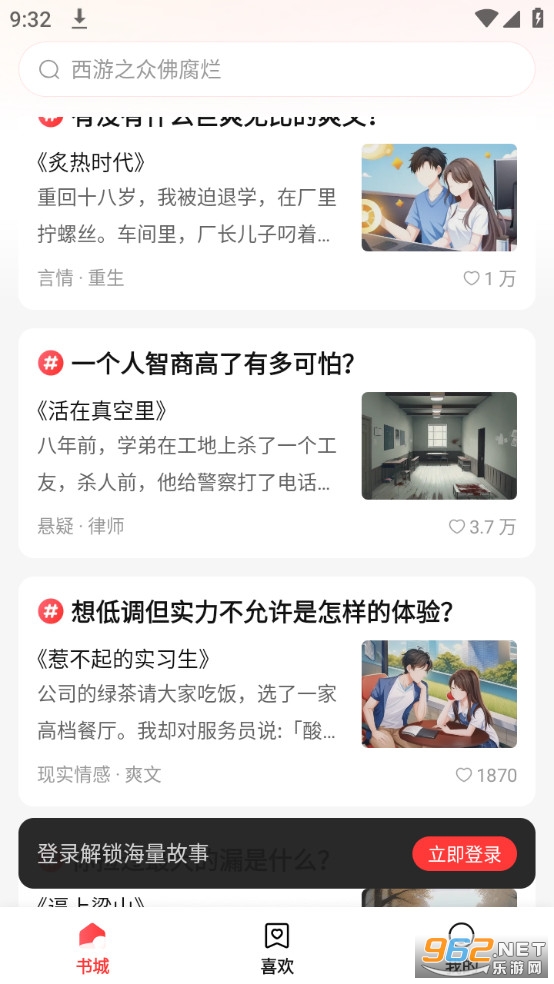Open the story 《惹不起的实习生》
This screenshot has width=554, height=984.
123,659
